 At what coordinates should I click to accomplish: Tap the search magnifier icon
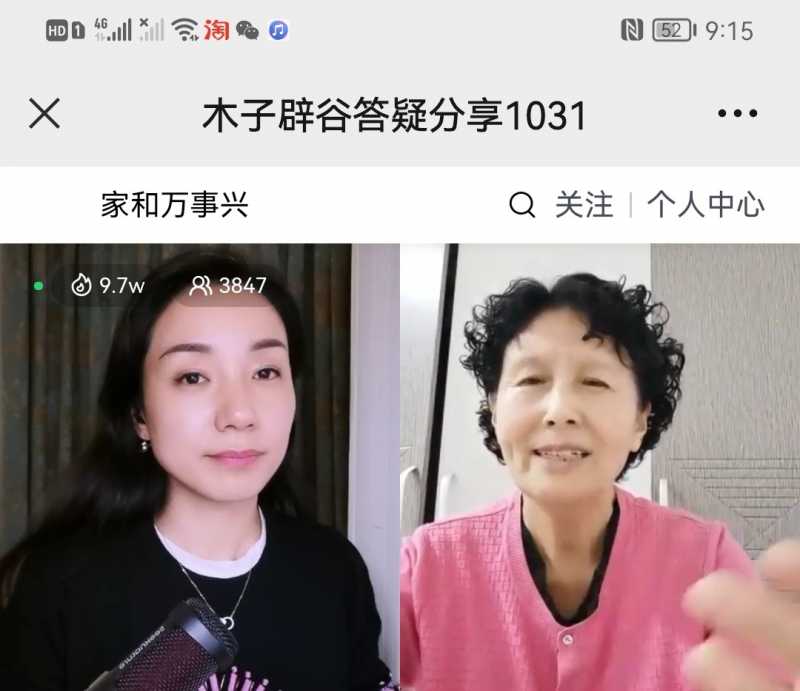(x=522, y=205)
